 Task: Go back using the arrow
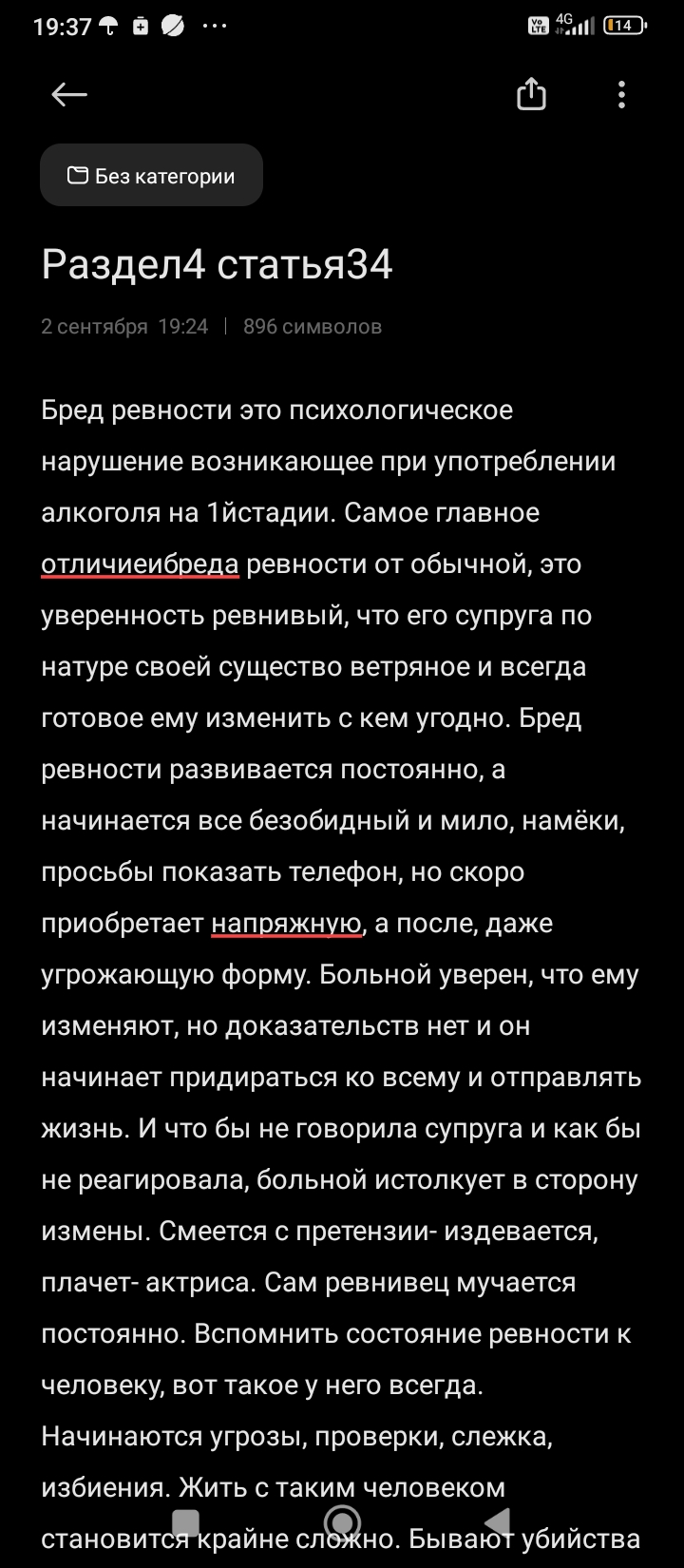pyautogui.click(x=69, y=94)
